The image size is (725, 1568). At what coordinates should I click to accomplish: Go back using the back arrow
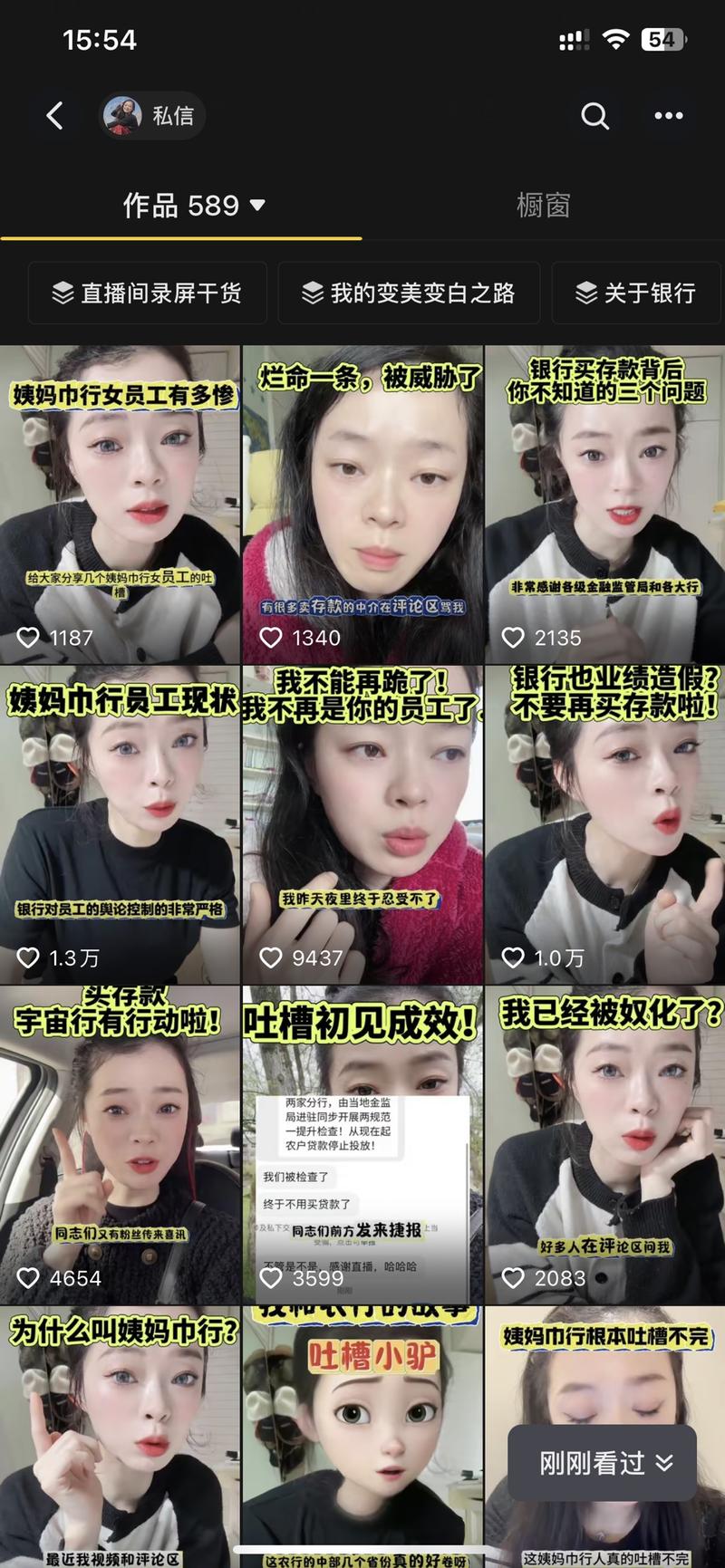point(55,116)
